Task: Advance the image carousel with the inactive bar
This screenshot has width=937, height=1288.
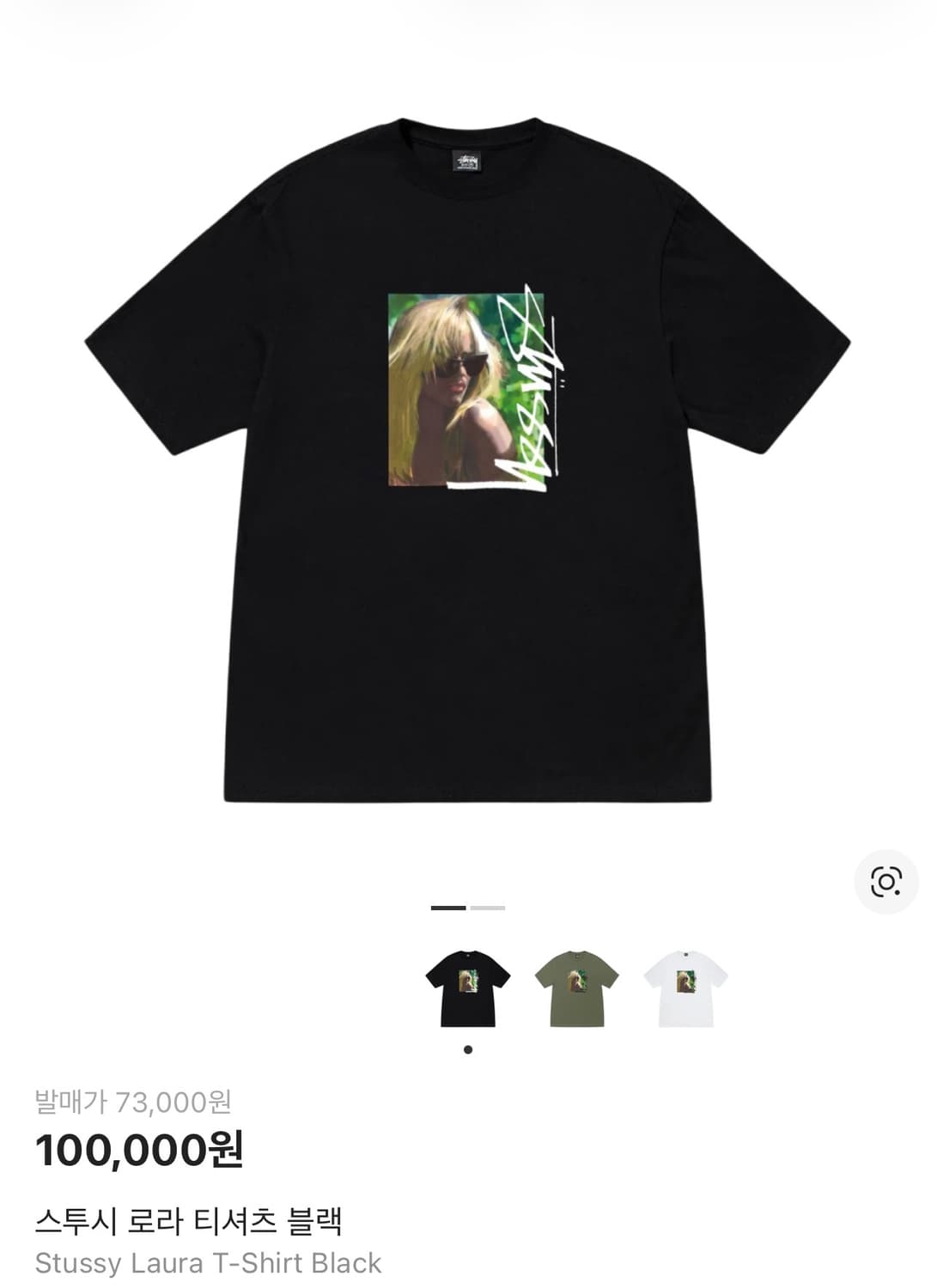Action: [x=486, y=908]
